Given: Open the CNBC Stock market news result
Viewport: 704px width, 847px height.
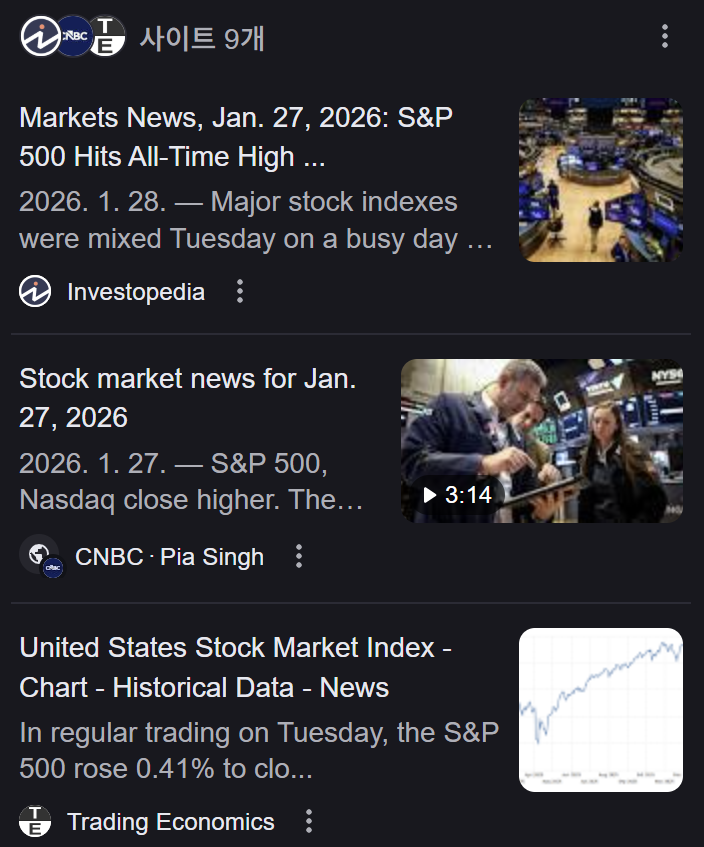Looking at the screenshot, I should tap(188, 397).
